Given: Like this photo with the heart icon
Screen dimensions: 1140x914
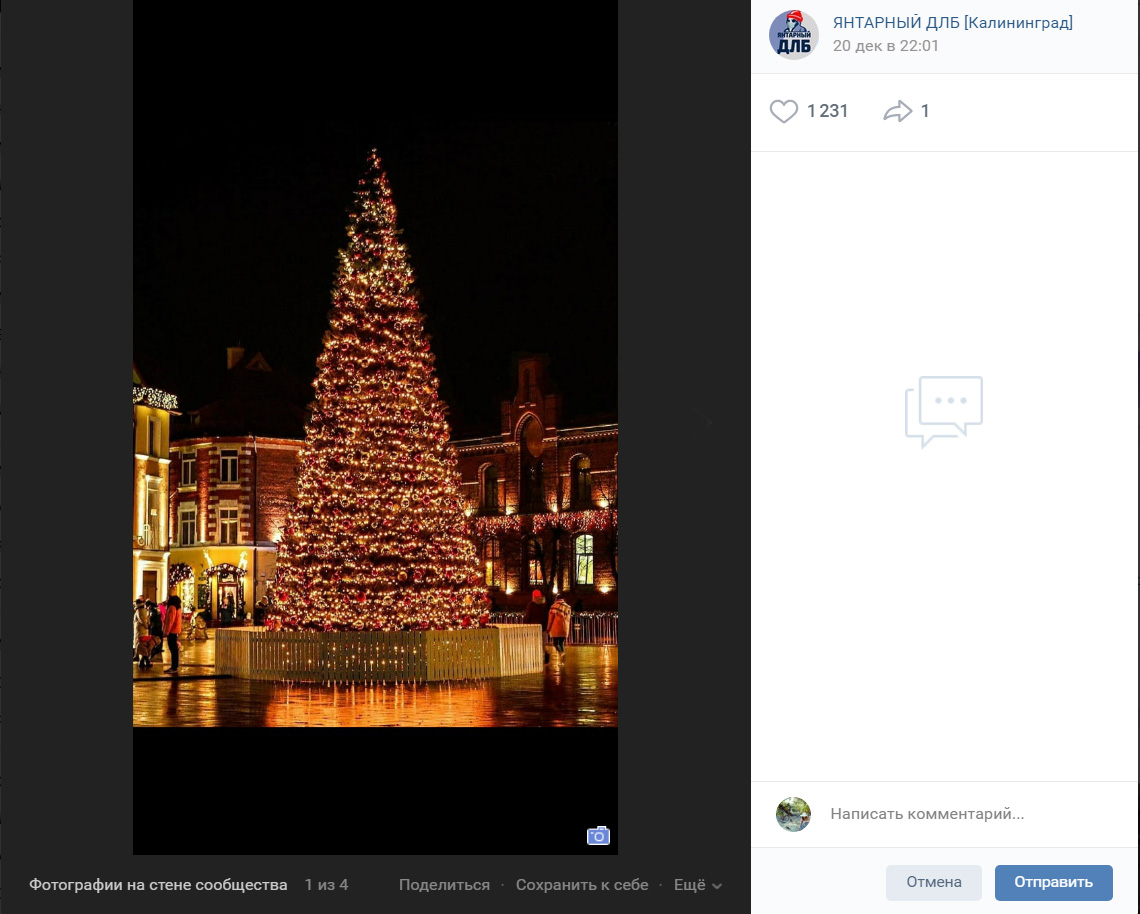Looking at the screenshot, I should pyautogui.click(x=784, y=111).
